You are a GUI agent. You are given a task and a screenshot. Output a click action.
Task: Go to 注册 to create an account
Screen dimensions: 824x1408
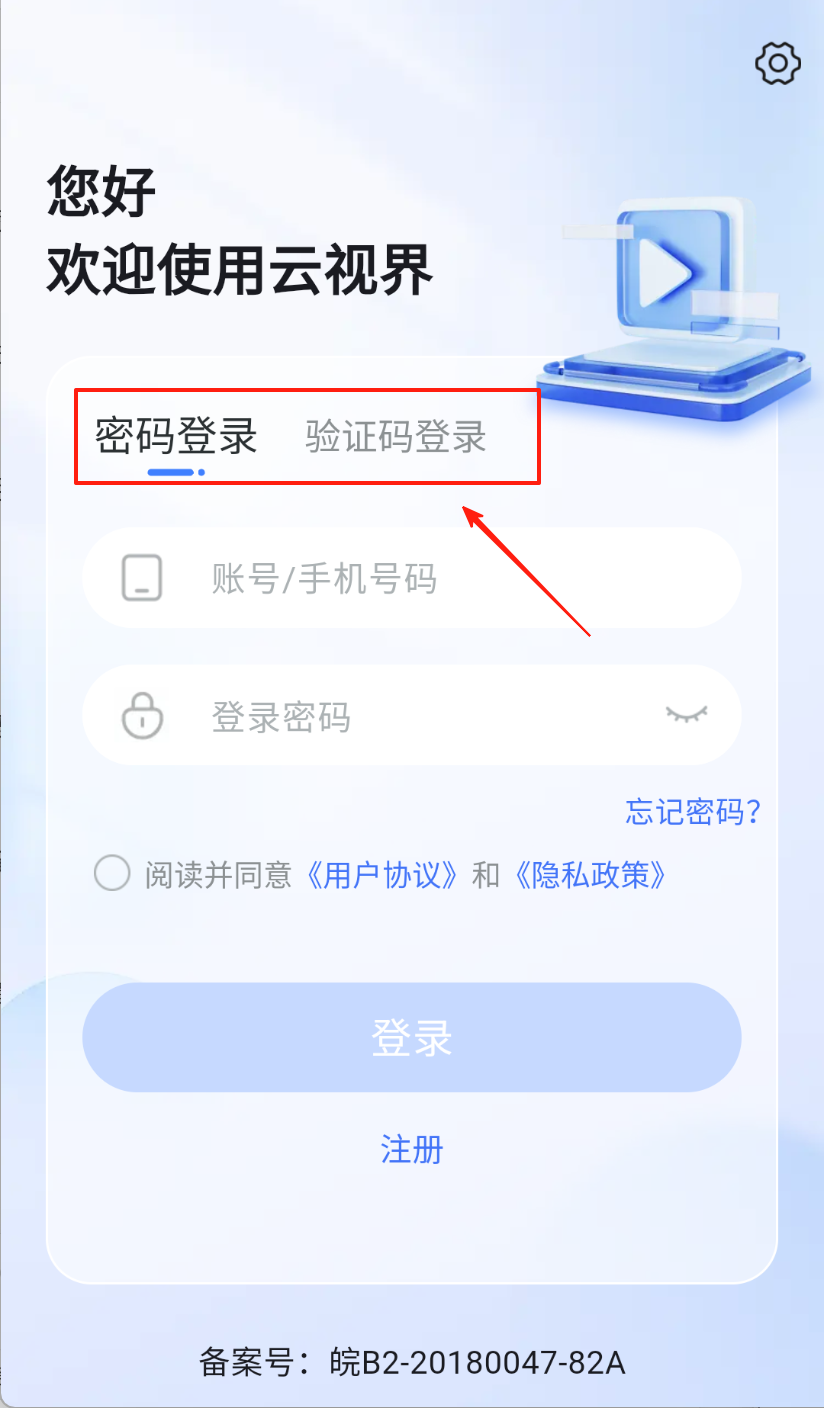(x=411, y=1149)
